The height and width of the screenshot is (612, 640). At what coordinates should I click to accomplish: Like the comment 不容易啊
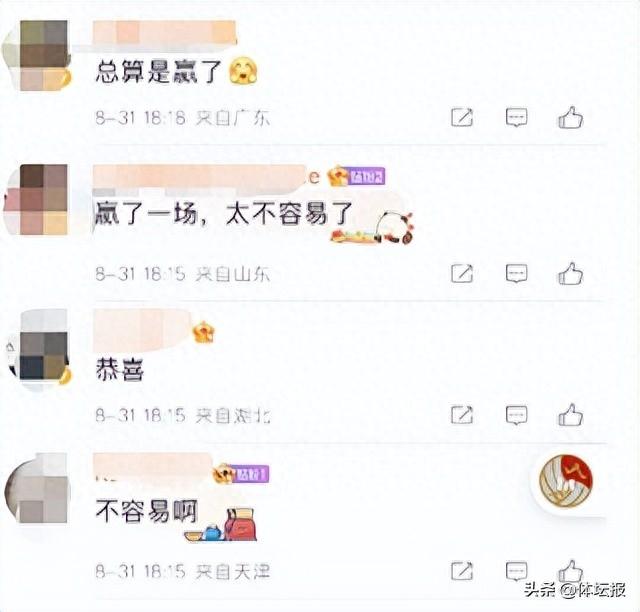570,571
